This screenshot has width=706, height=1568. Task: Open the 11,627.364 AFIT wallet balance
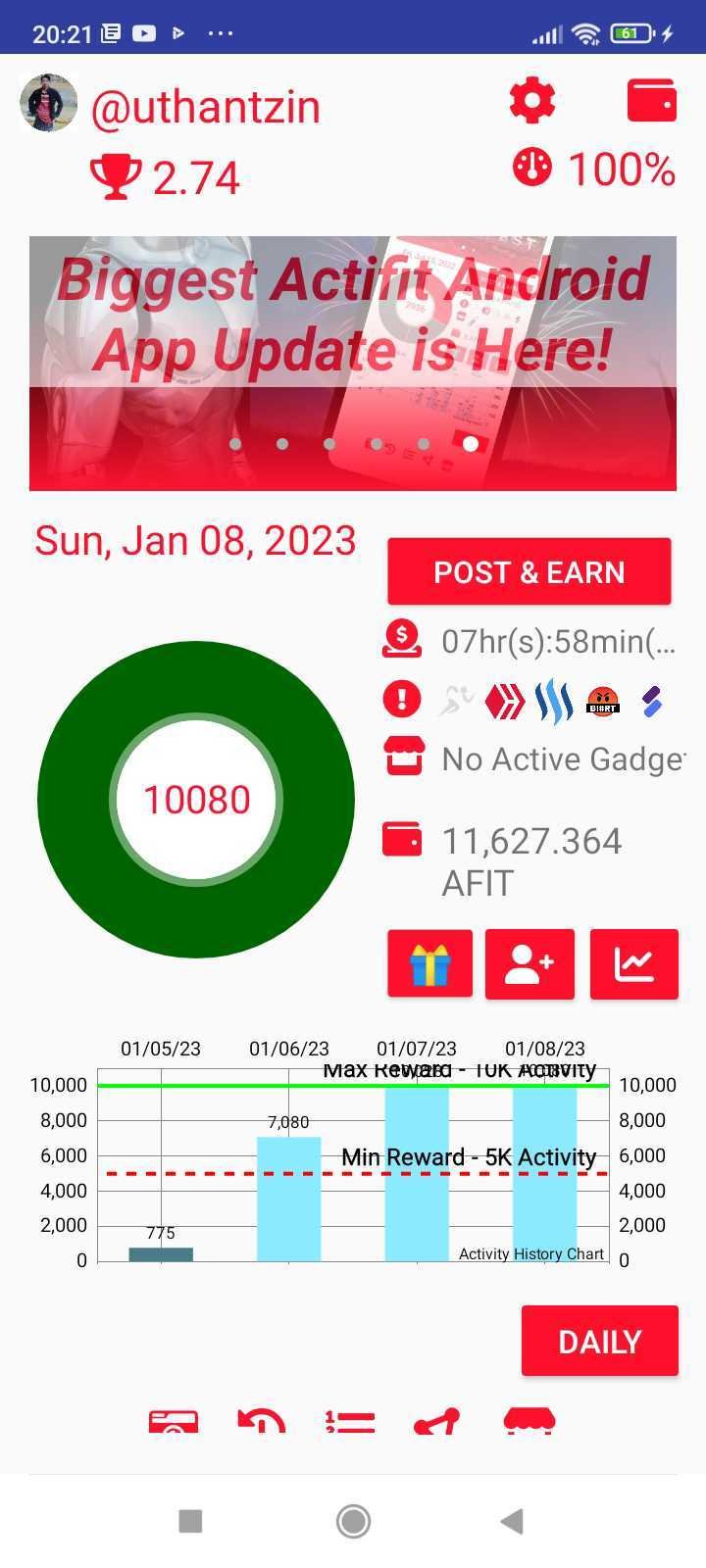502,860
